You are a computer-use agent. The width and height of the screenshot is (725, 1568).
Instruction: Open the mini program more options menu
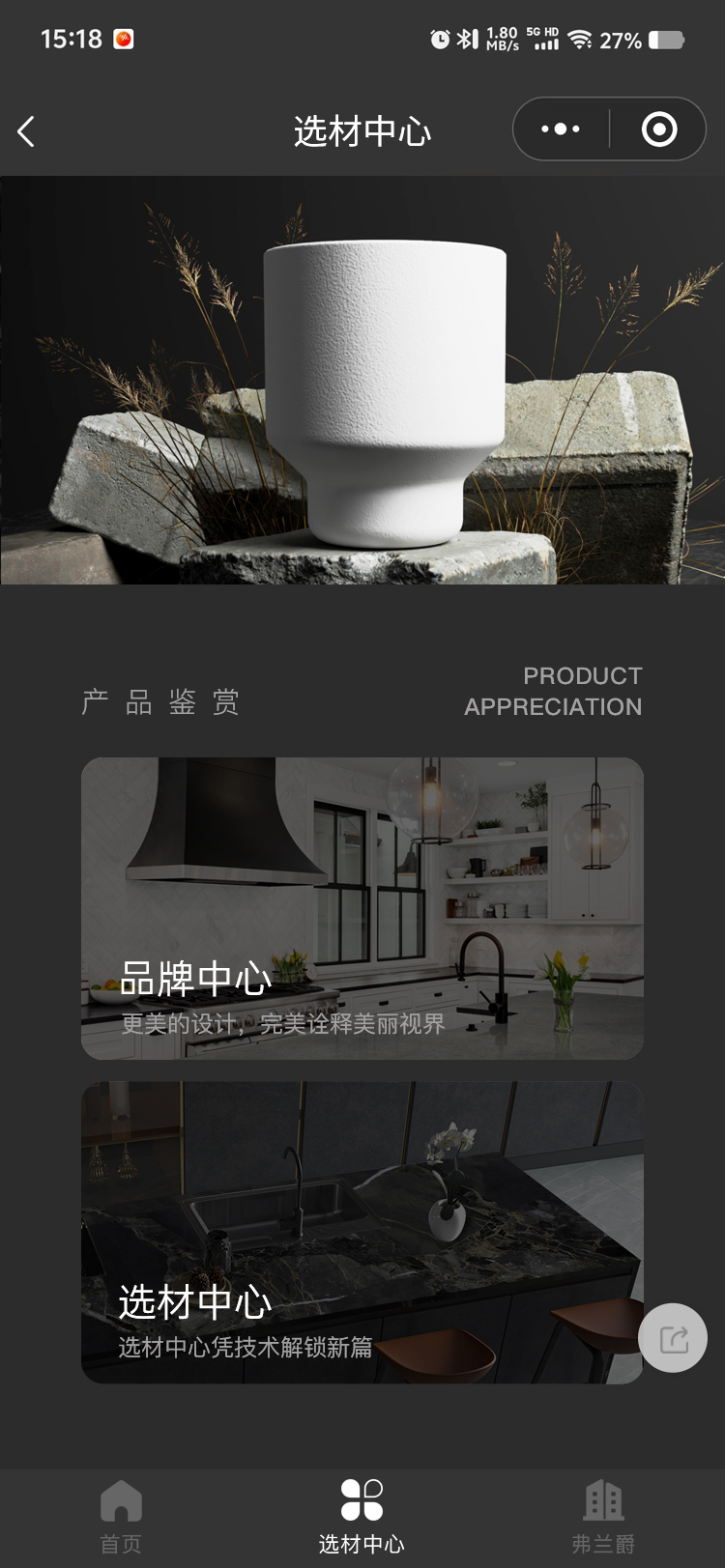(561, 129)
